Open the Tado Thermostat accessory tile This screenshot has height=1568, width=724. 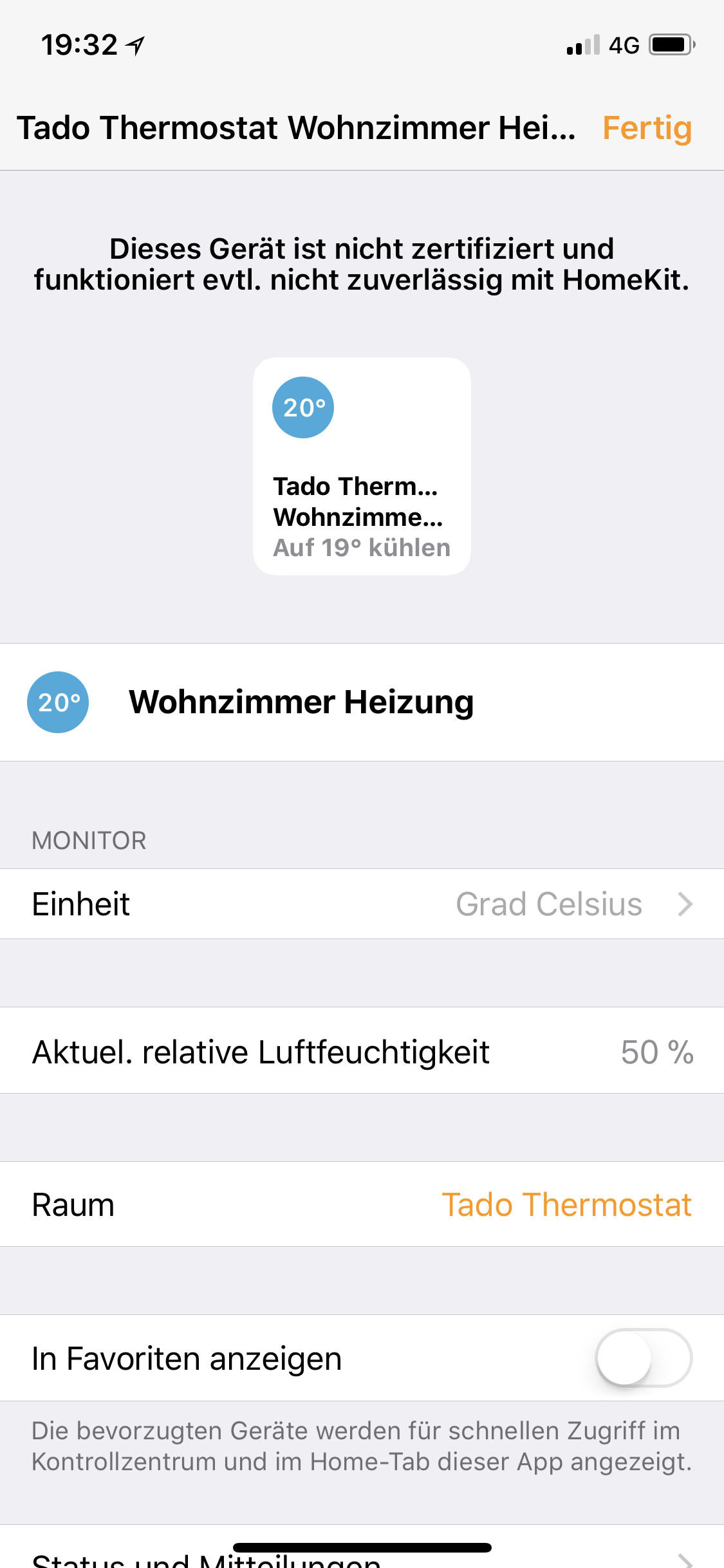[x=362, y=466]
